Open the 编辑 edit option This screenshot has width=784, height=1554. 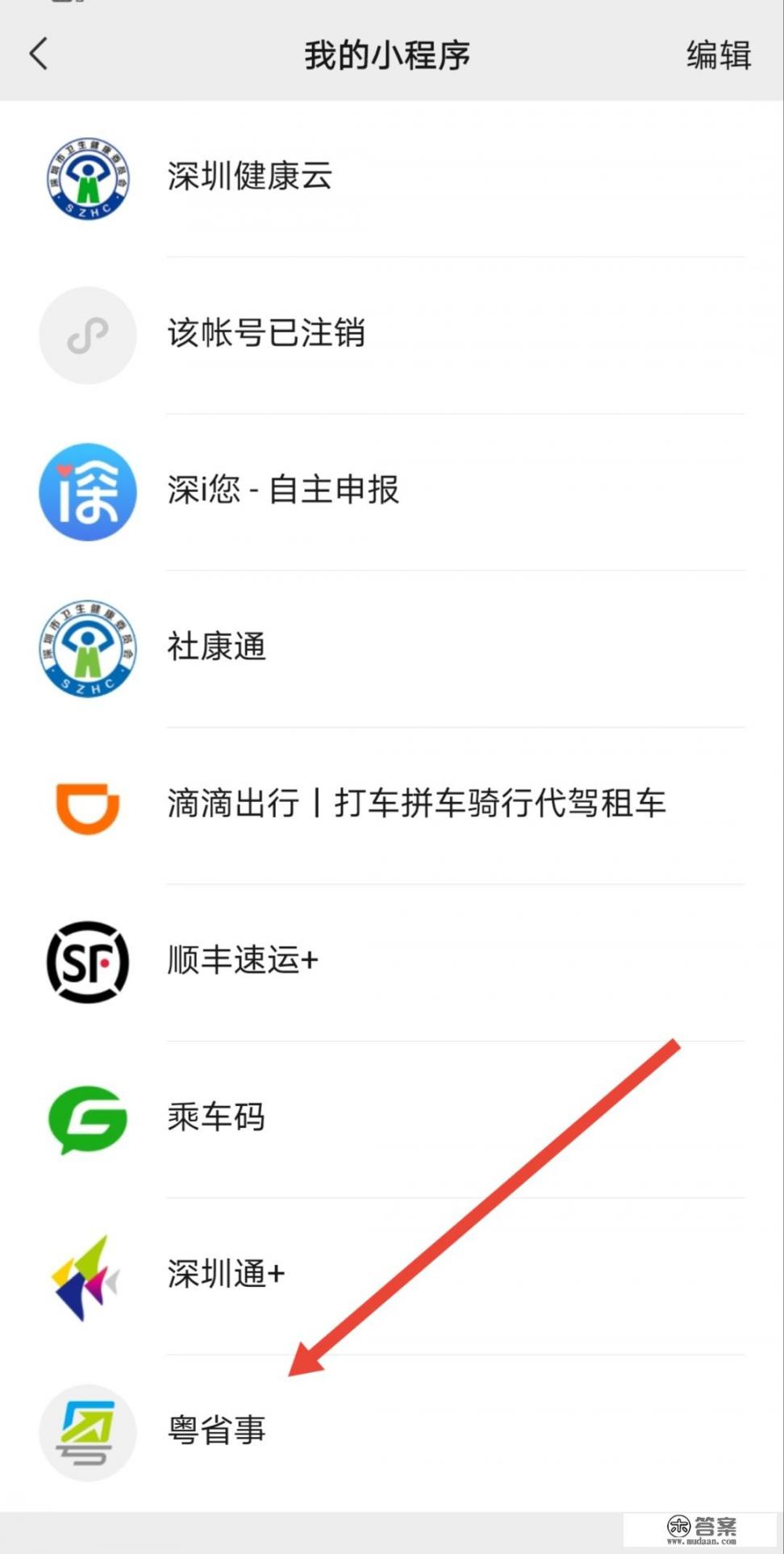pos(719,54)
